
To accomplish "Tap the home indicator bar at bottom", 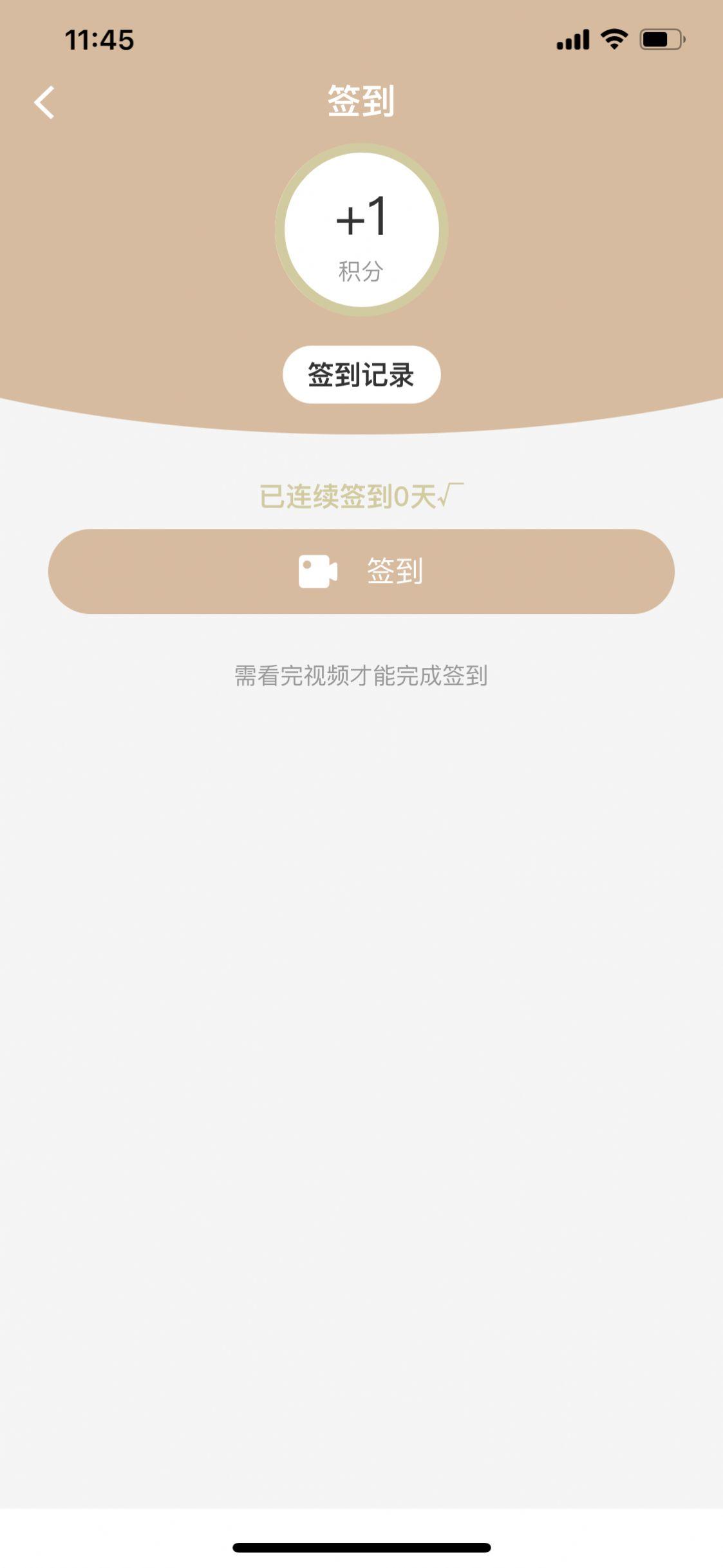I will pos(361,1546).
